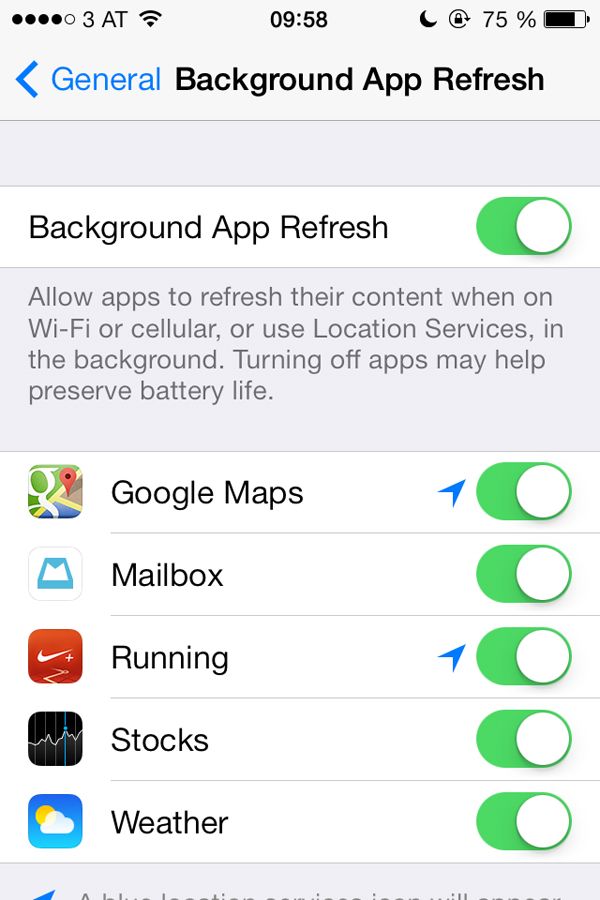Go back to General settings
The width and height of the screenshot is (600, 900).
coord(88,80)
